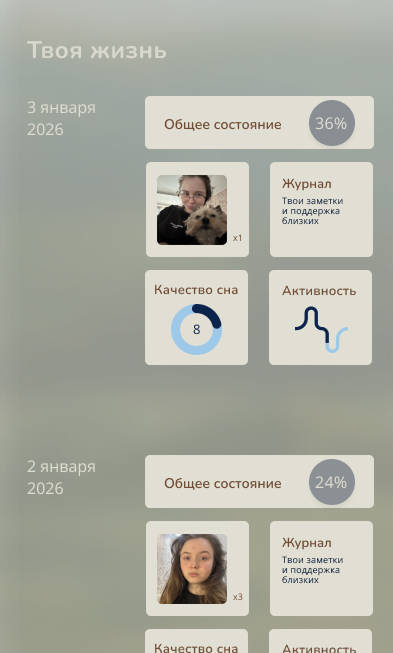Open Активность card for 3 января
The width and height of the screenshot is (393, 653).
tap(321, 317)
